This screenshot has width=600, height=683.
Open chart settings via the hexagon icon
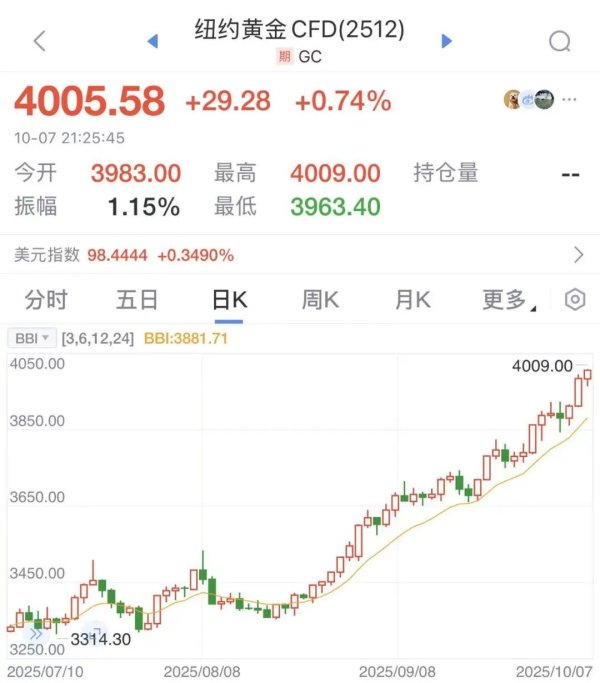574,300
